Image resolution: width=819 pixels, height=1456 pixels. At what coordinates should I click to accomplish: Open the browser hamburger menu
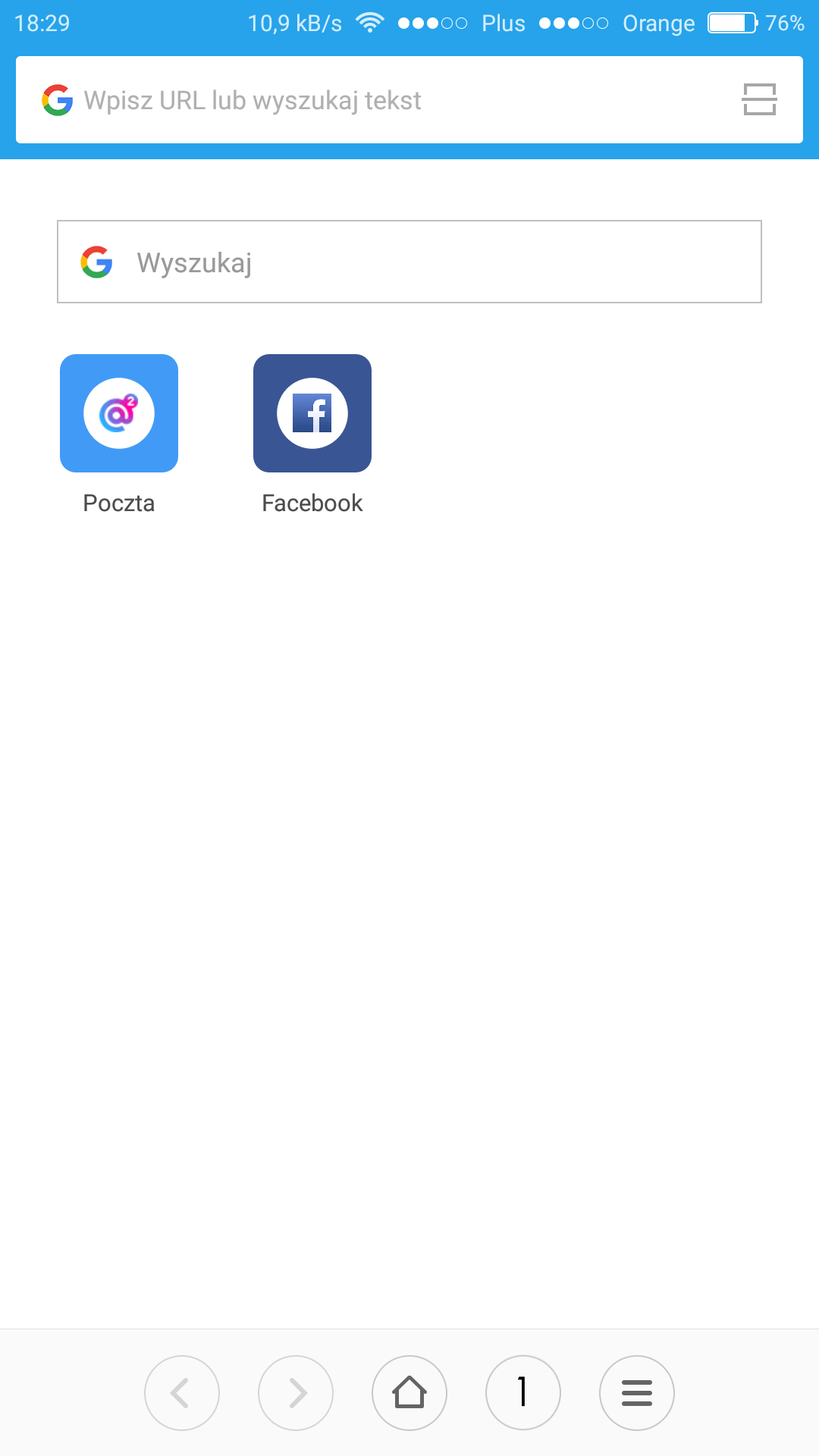(x=637, y=1393)
